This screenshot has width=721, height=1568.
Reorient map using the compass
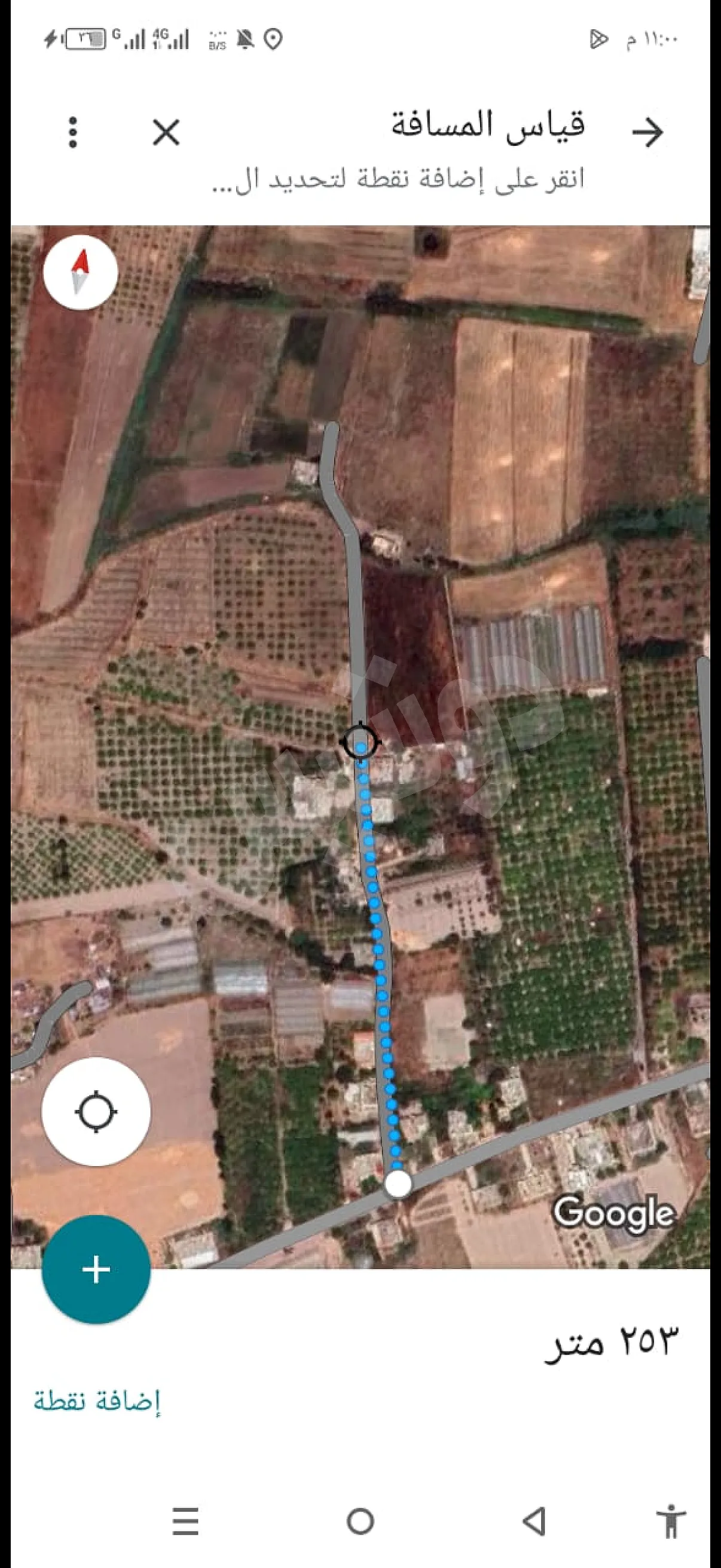point(80,272)
